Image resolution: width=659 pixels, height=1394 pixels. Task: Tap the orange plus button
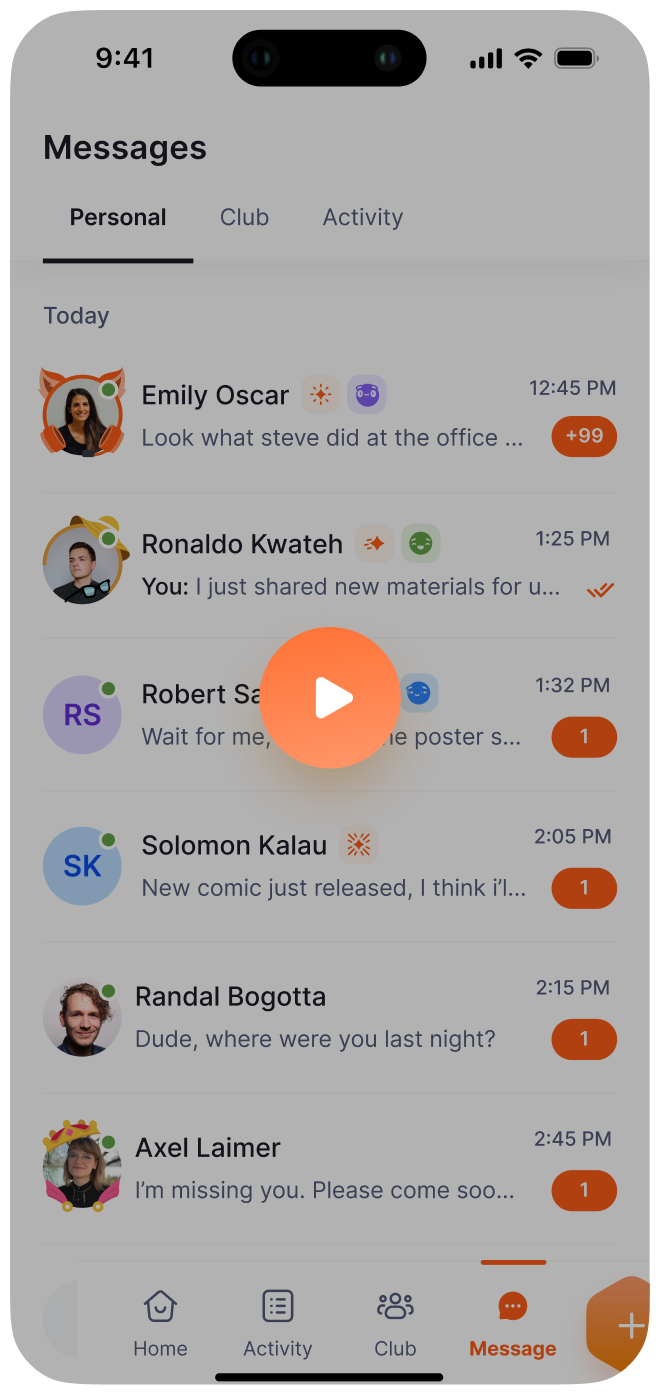[627, 1326]
